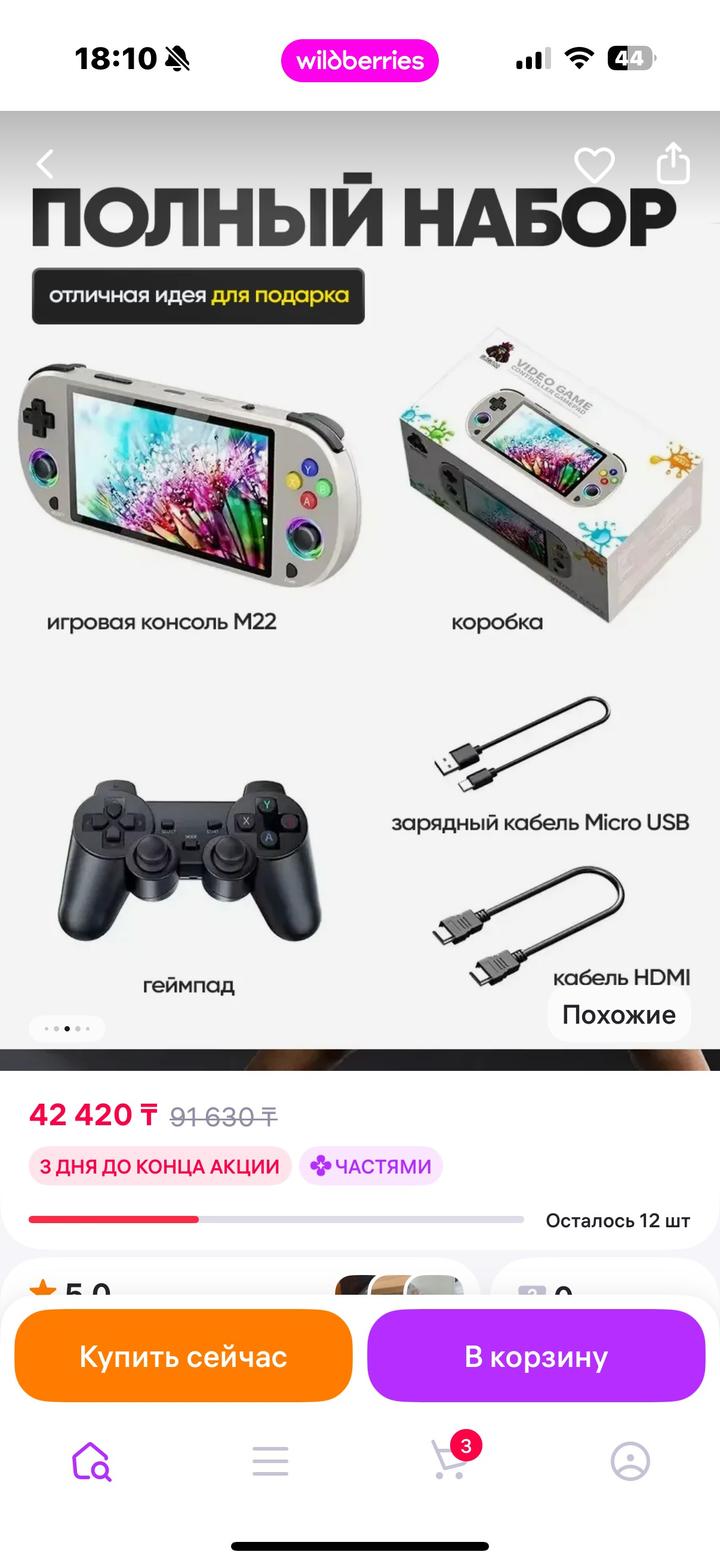
Task: Add product to favorites with heart icon
Action: point(594,165)
